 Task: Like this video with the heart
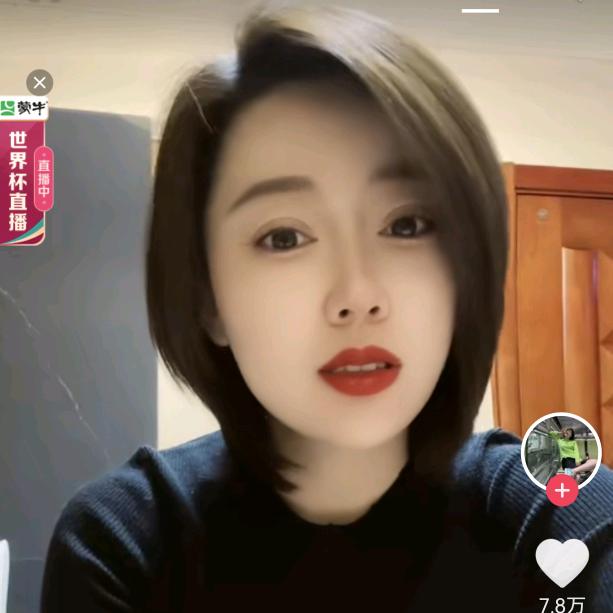click(562, 563)
